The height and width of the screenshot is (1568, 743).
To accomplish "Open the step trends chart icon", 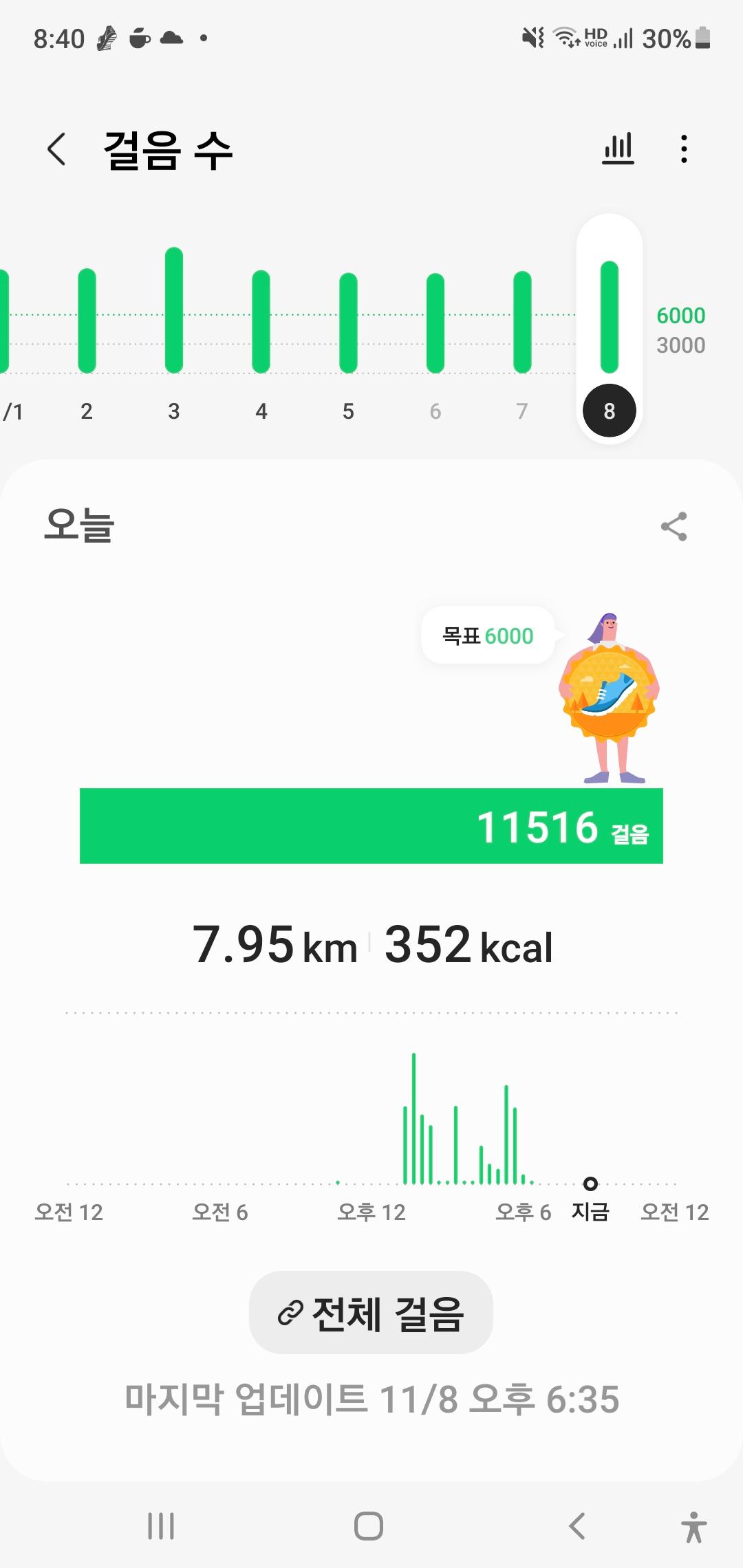I will point(617,149).
